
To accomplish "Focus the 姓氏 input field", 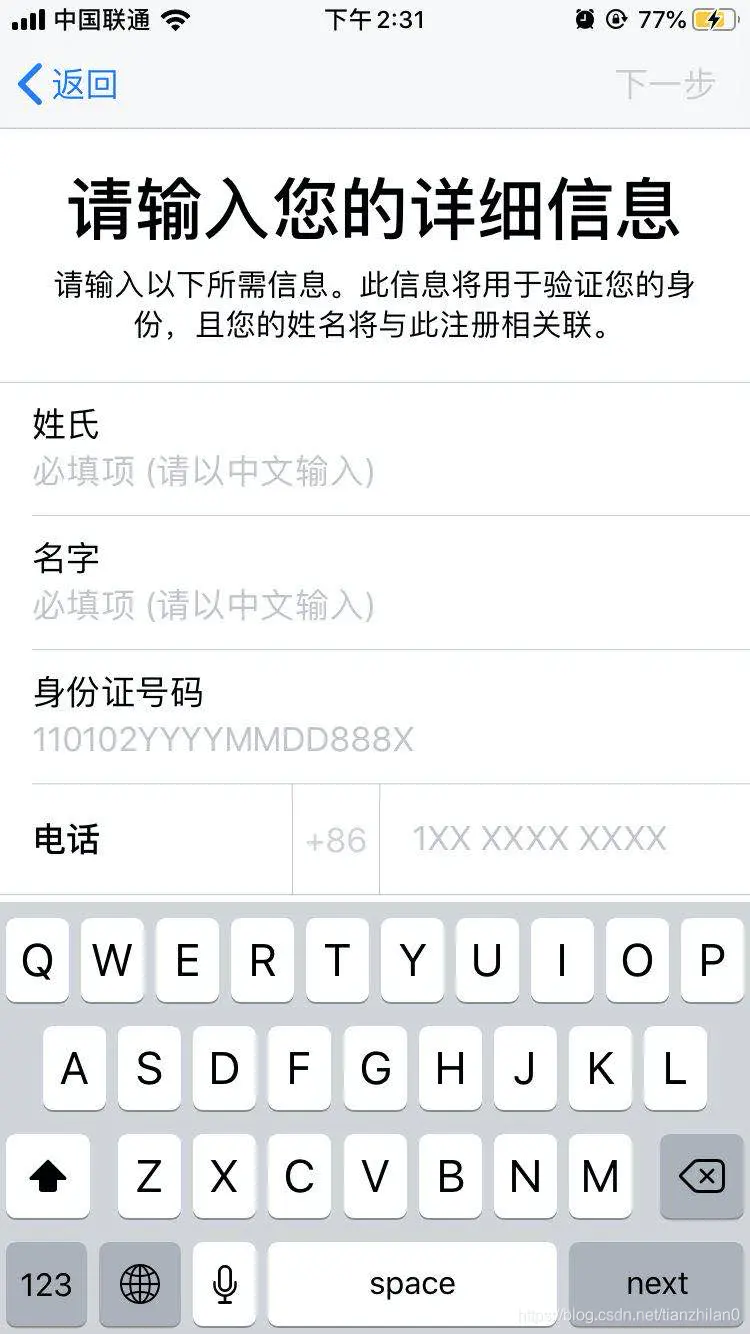I will (x=390, y=470).
